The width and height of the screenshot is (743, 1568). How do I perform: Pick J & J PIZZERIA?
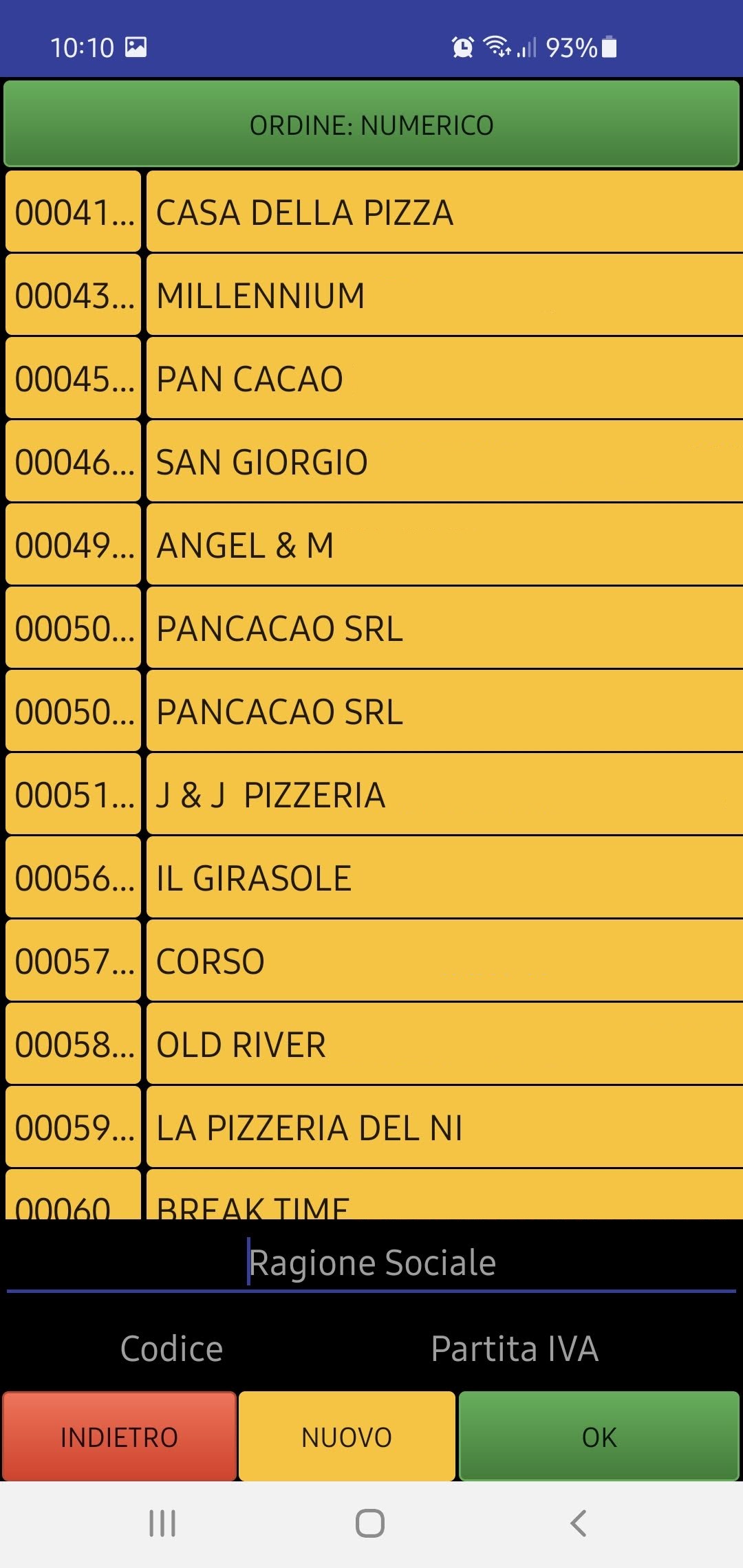pos(444,795)
